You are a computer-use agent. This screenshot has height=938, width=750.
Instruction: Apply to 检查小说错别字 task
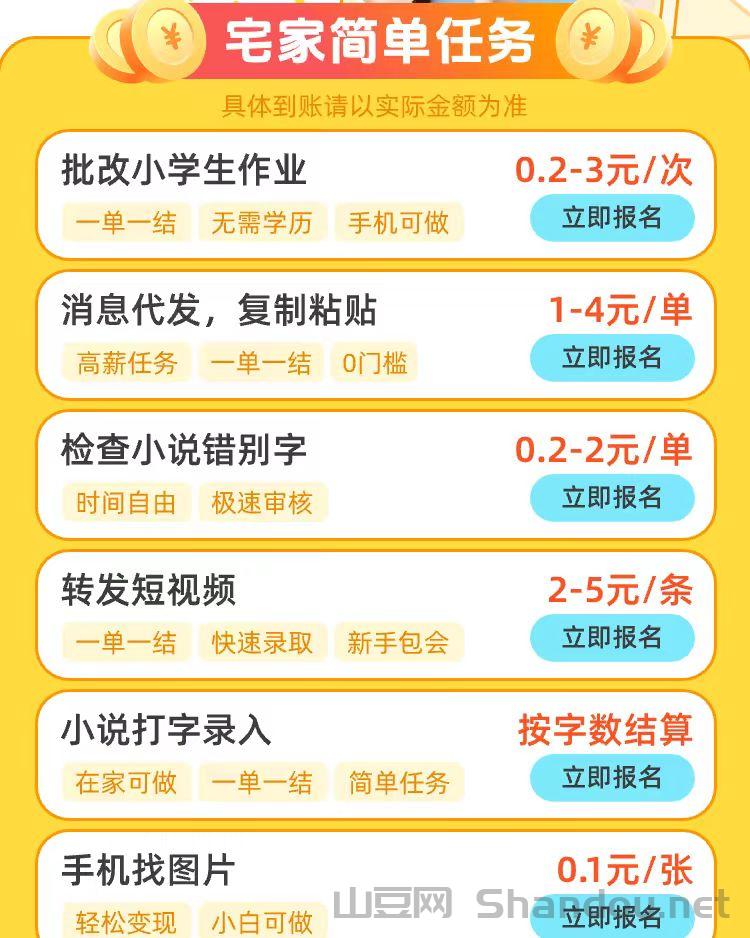click(x=611, y=497)
